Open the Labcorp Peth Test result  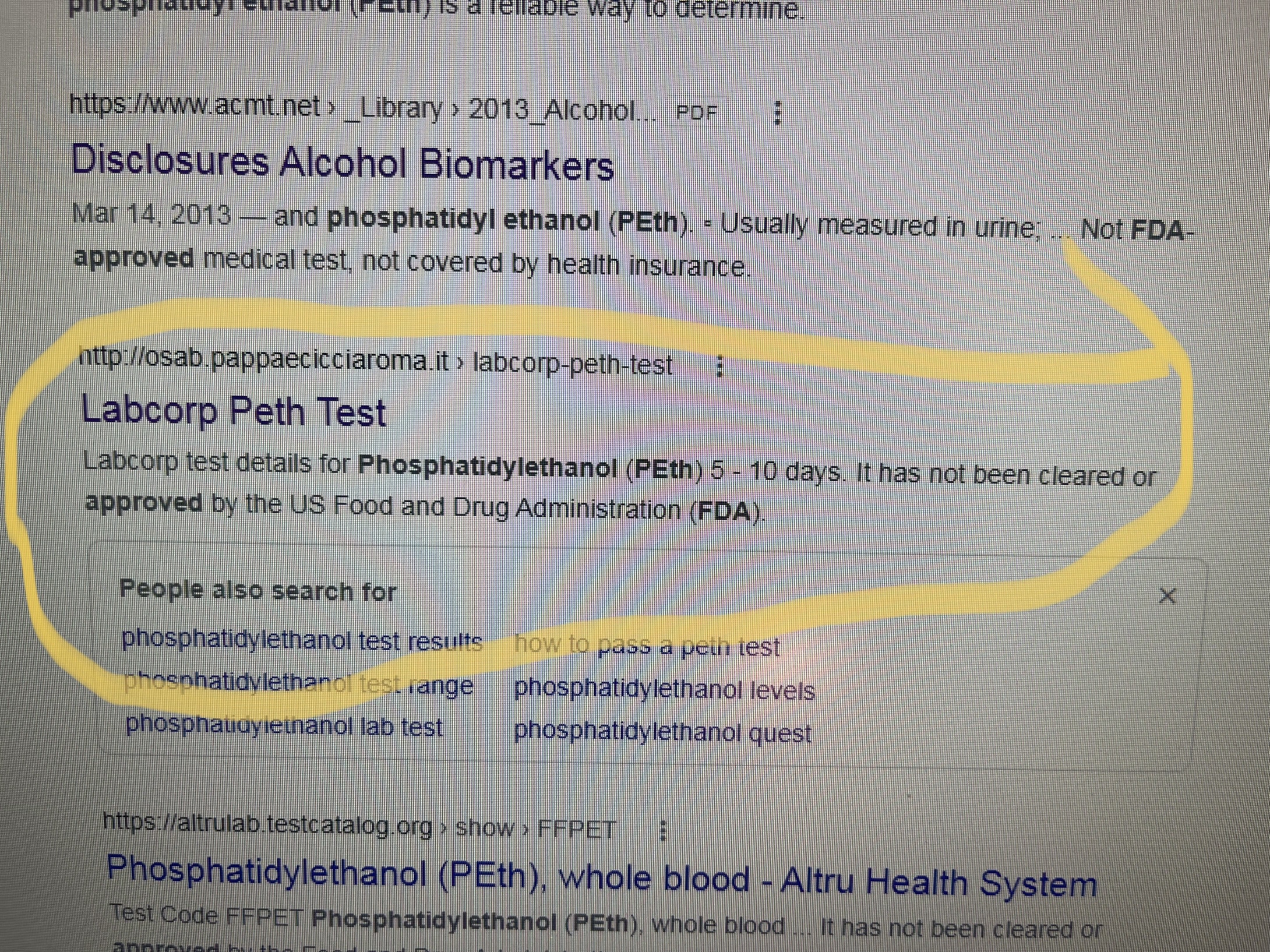(234, 412)
